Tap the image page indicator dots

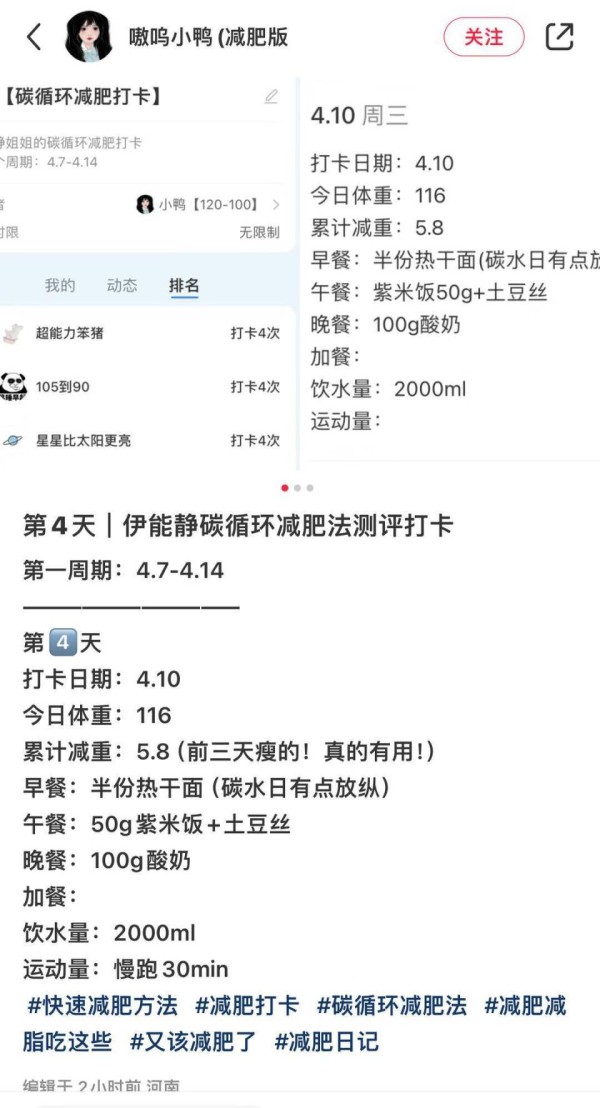(x=297, y=488)
